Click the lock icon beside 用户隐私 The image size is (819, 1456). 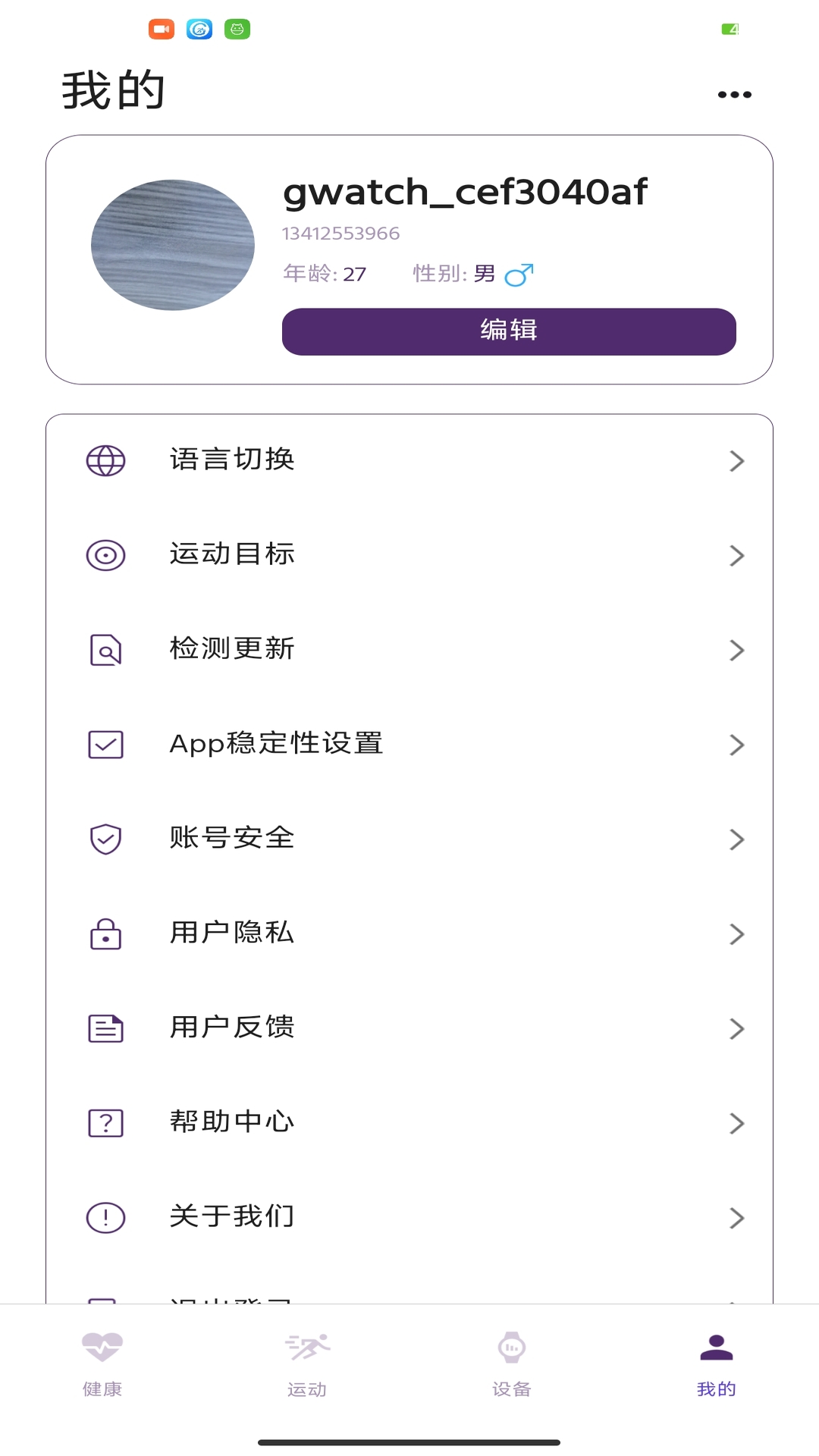click(x=105, y=934)
